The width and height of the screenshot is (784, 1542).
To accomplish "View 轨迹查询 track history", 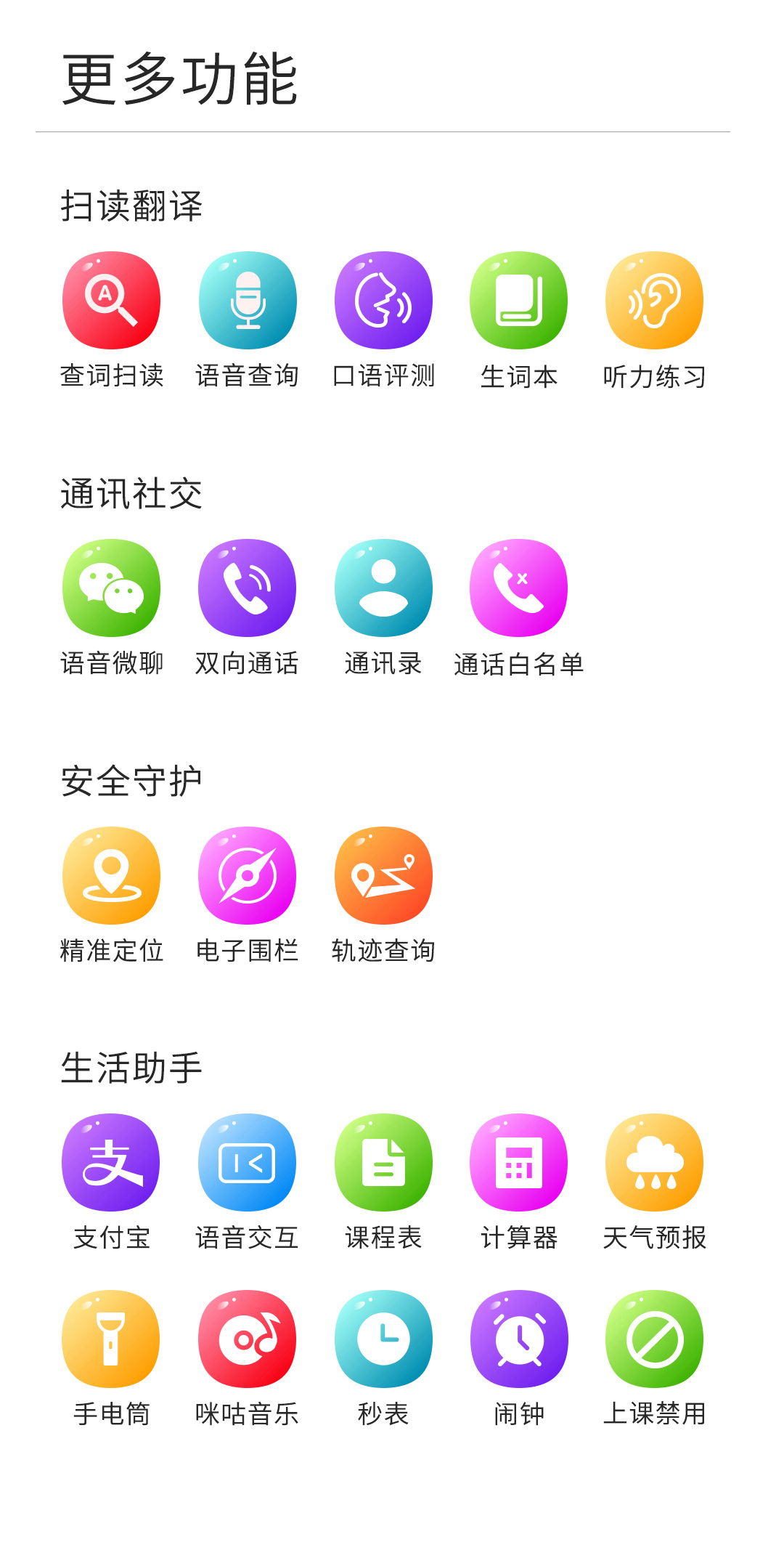I will (x=383, y=876).
